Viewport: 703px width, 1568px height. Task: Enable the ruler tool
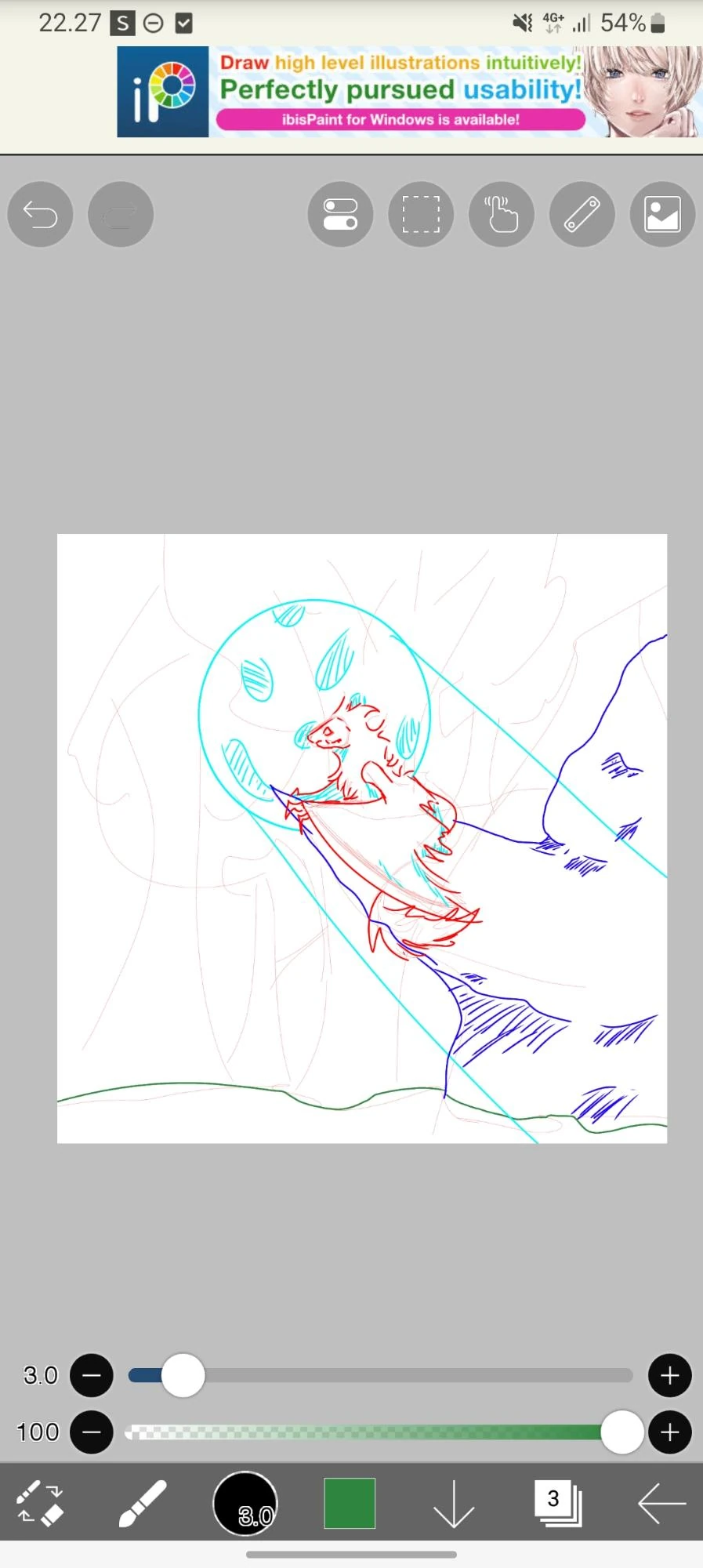point(582,214)
